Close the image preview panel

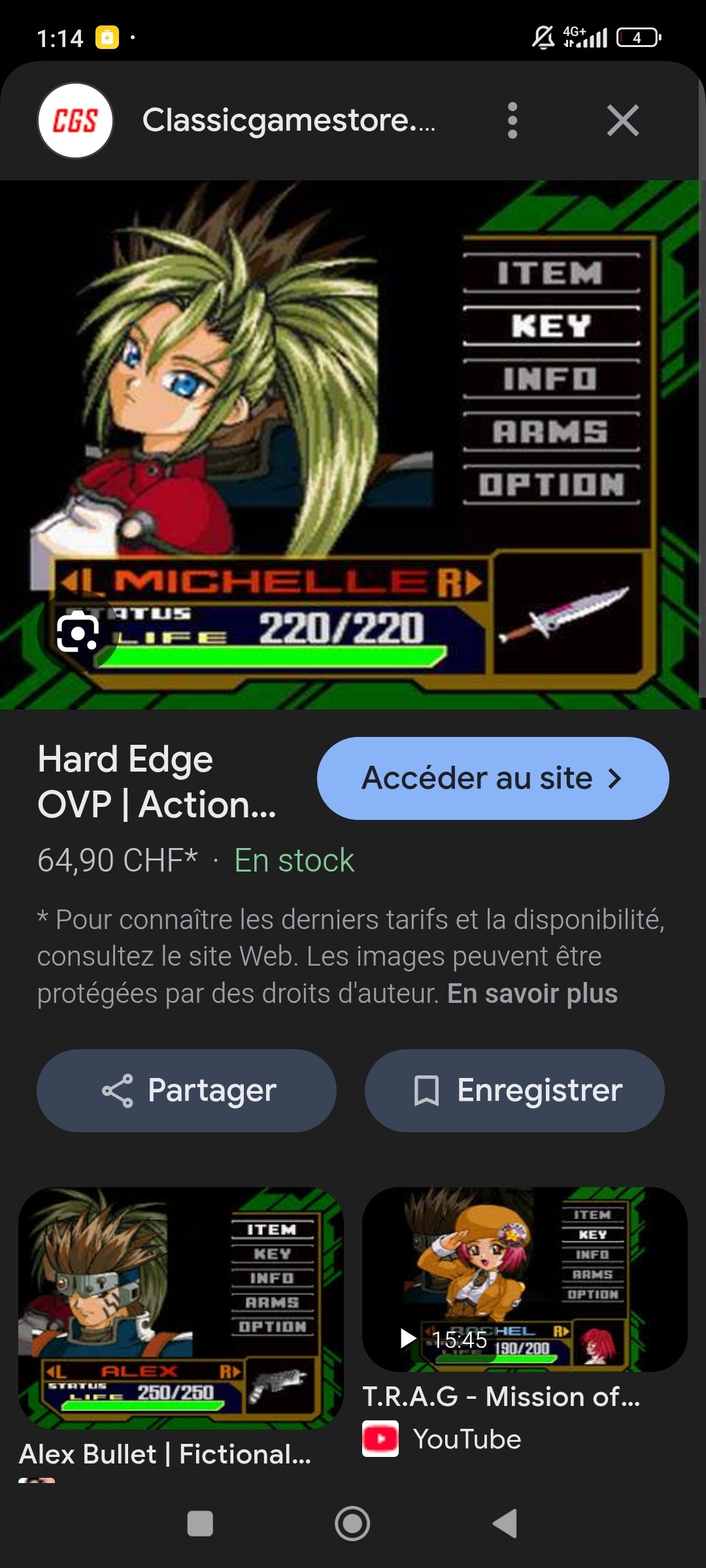point(622,121)
